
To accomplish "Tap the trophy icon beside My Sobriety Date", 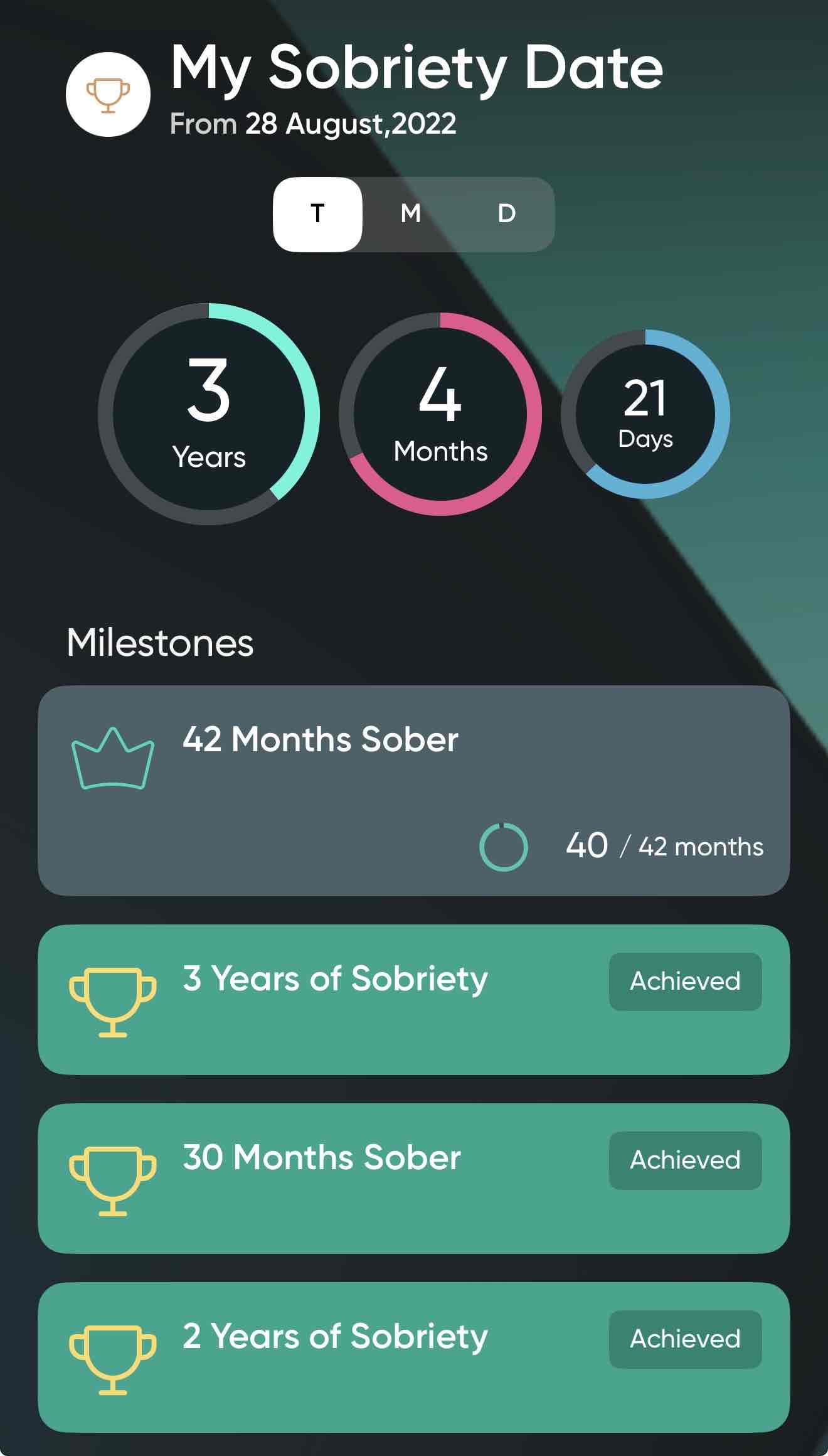I will 108,95.
